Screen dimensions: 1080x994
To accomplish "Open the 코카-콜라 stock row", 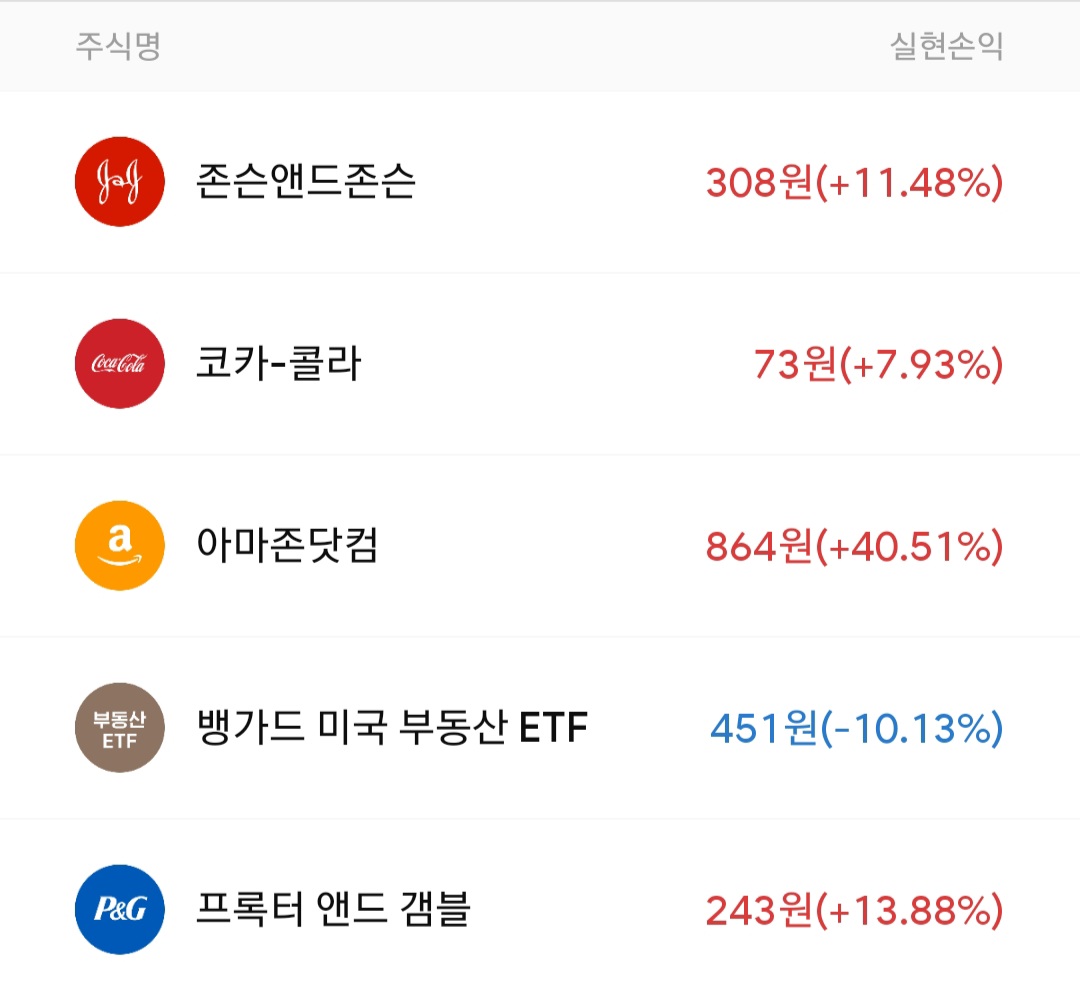I will 540,364.
